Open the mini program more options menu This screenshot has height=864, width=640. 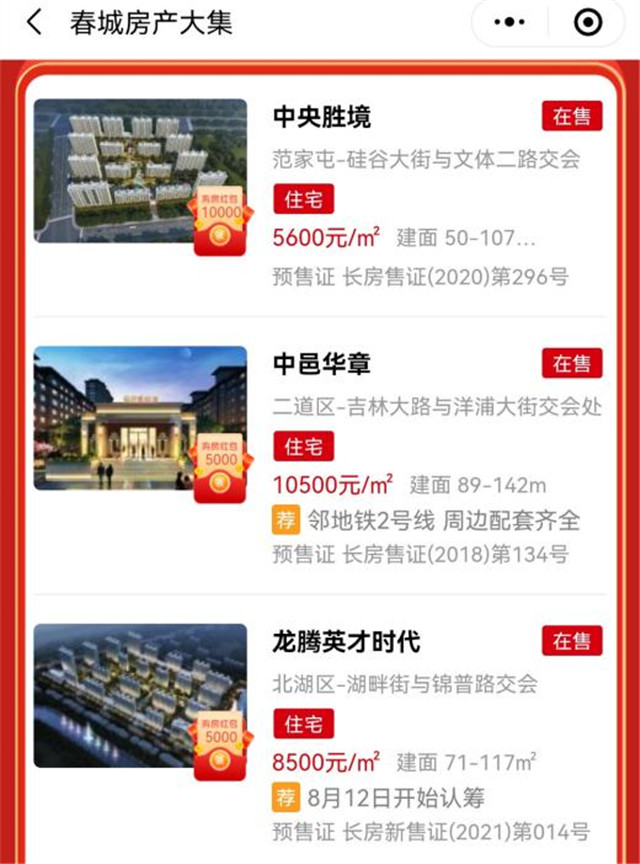tap(511, 22)
